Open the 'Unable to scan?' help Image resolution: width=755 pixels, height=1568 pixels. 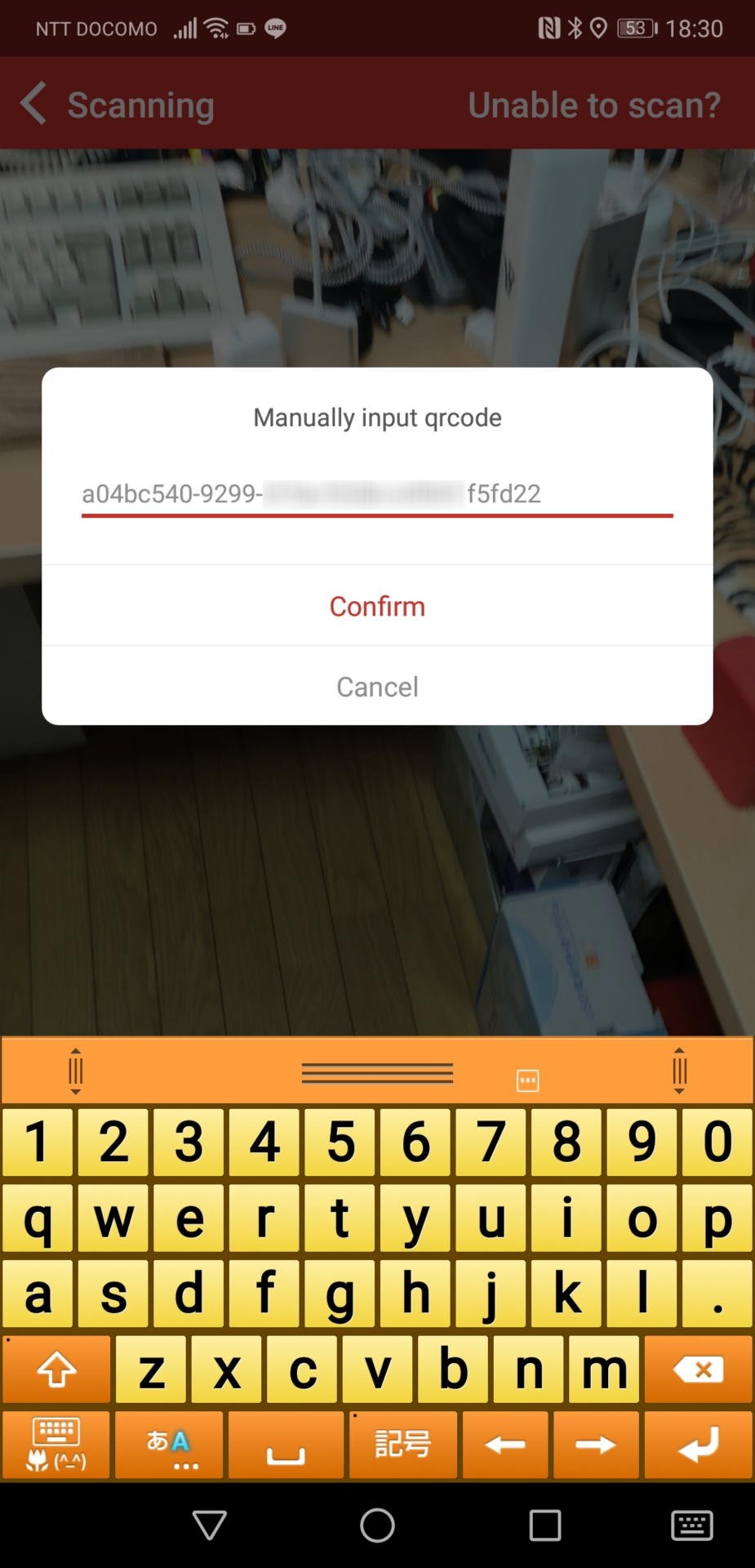593,105
